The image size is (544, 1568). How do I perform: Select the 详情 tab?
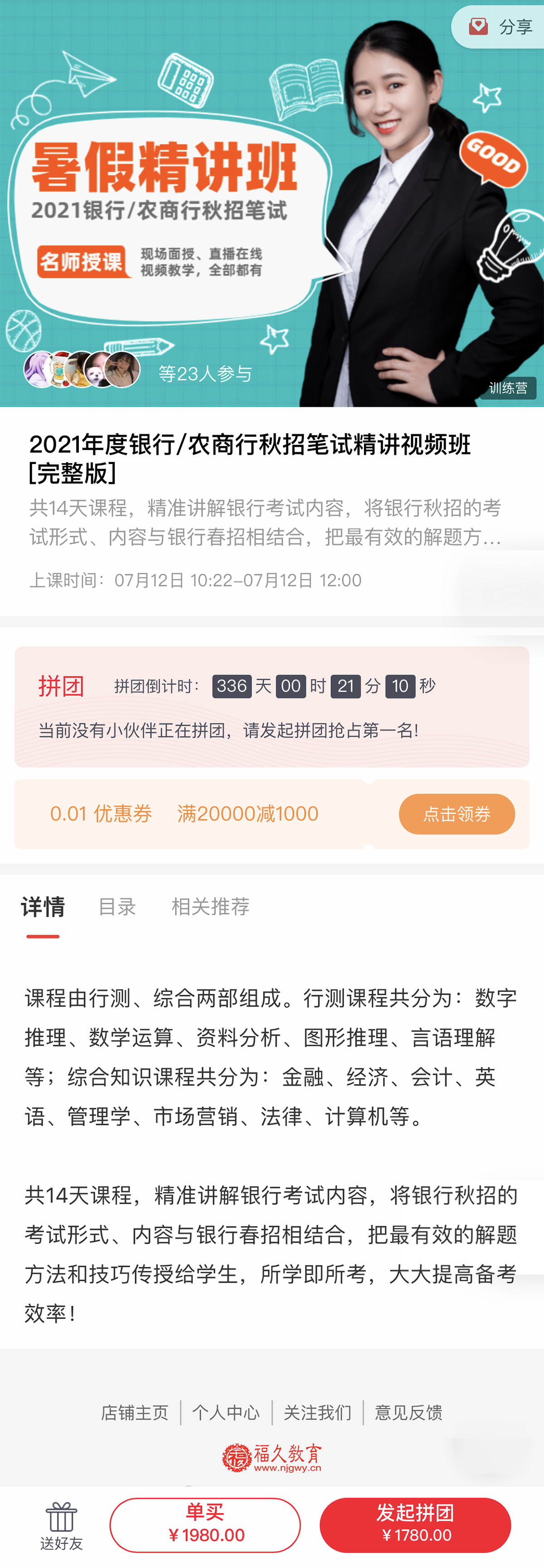pos(43,906)
